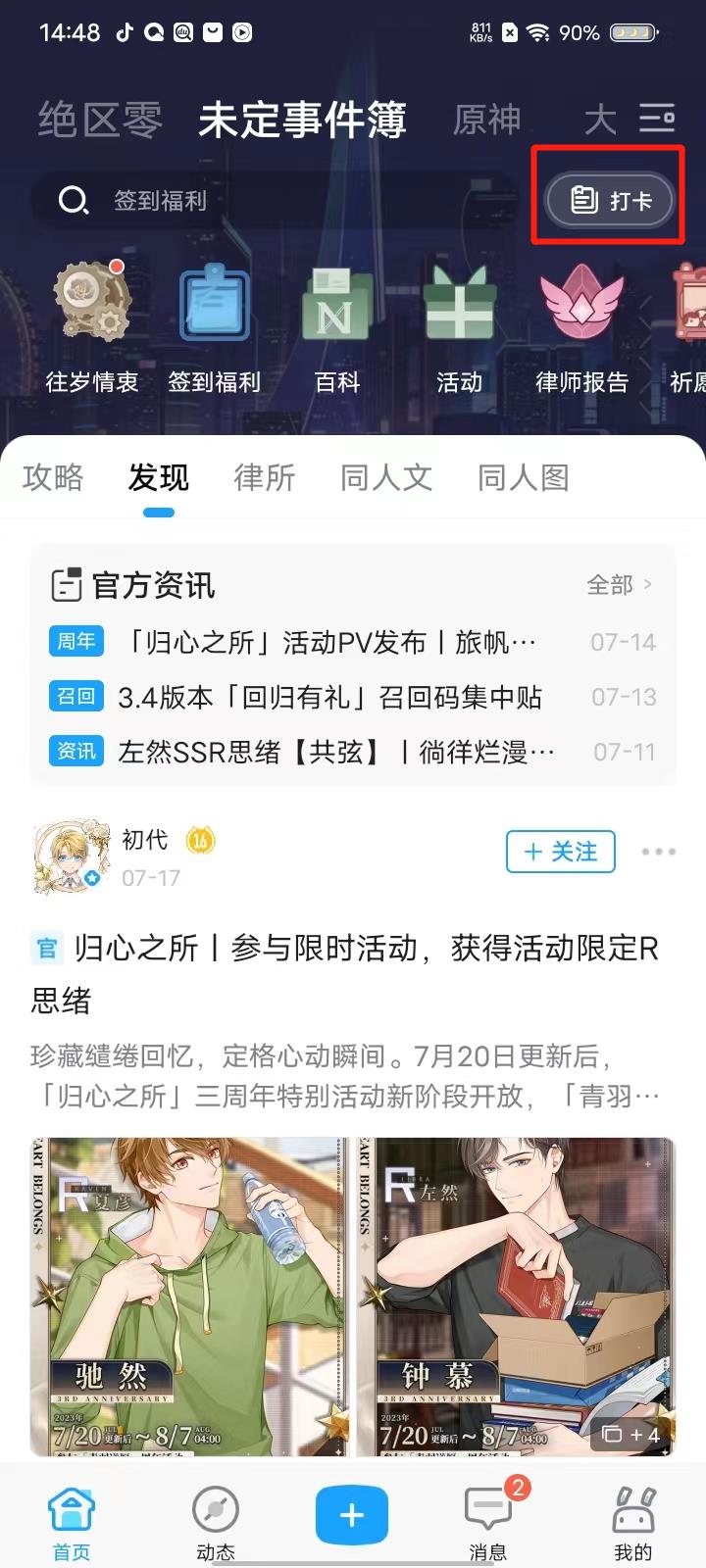Switch to the 绝区零 game tab
This screenshot has height=1568, width=706.
click(100, 121)
